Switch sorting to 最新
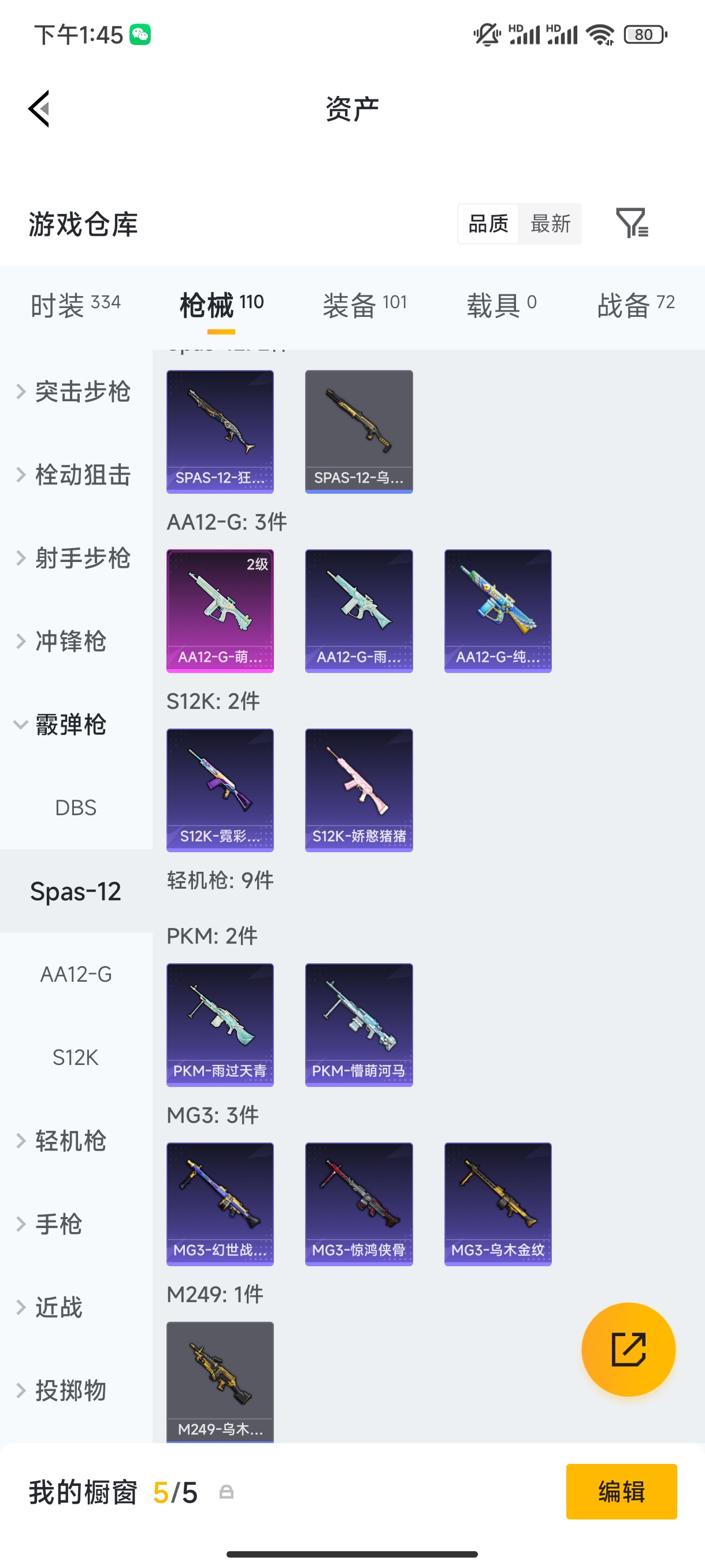The image size is (705, 1568). 551,223
